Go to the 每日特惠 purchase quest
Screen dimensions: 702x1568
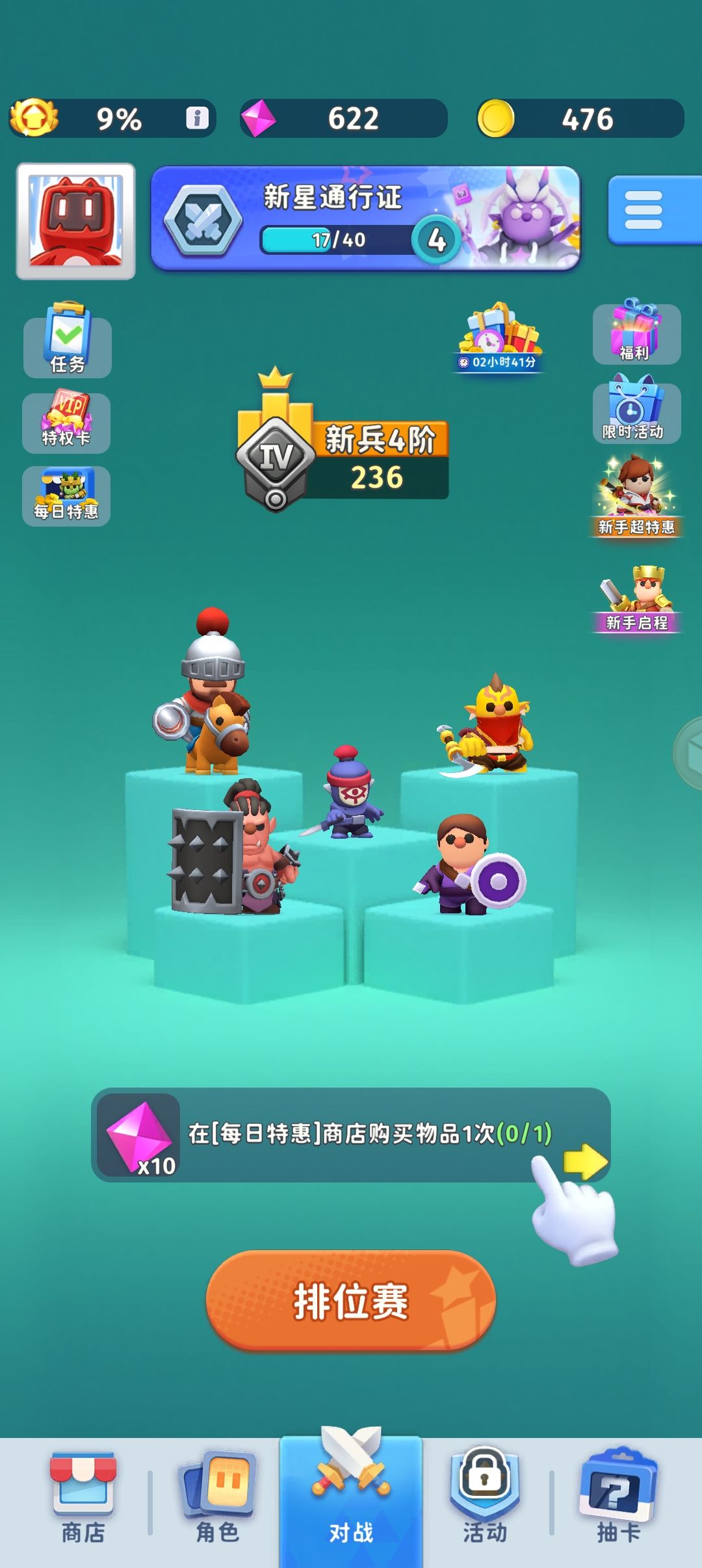[x=351, y=1135]
